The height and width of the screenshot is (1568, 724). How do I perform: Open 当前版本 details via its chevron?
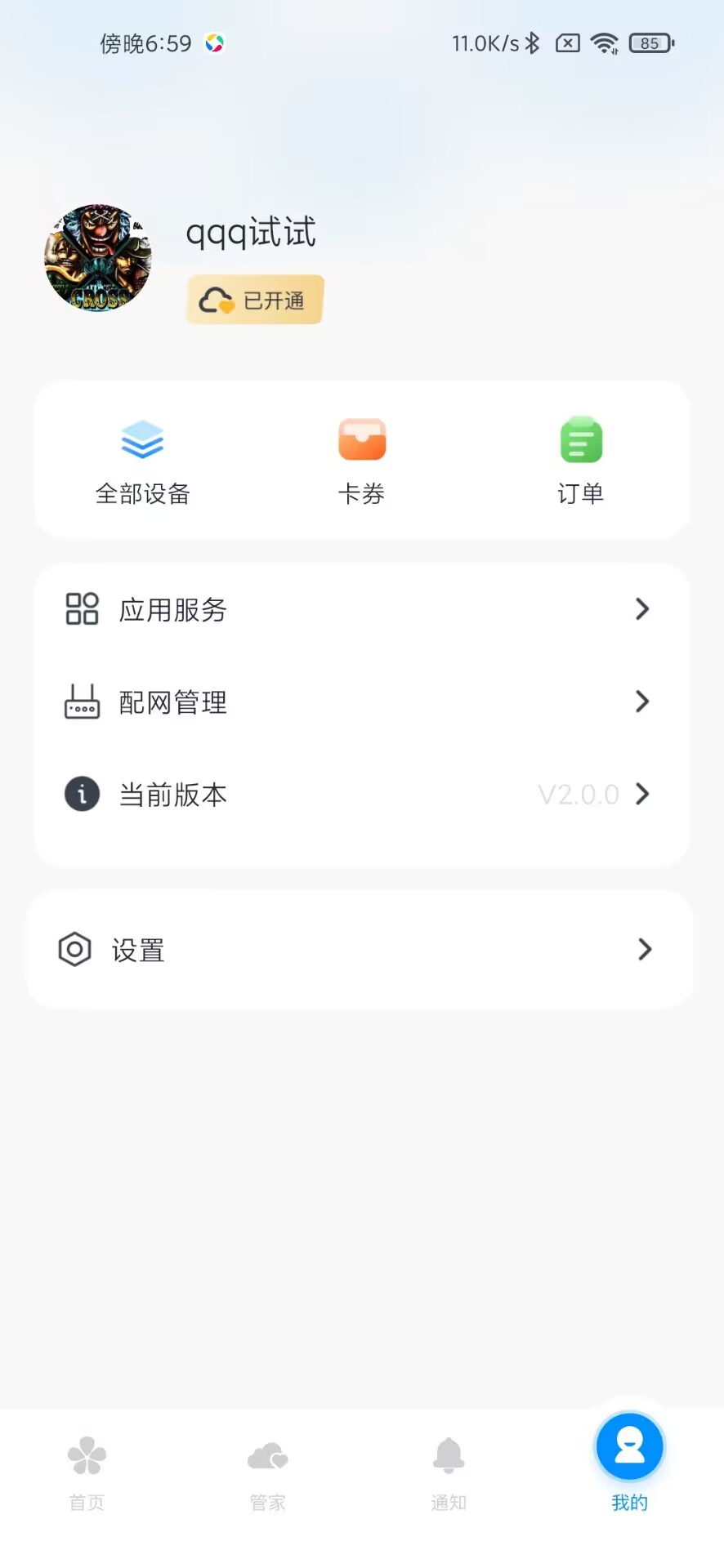642,793
